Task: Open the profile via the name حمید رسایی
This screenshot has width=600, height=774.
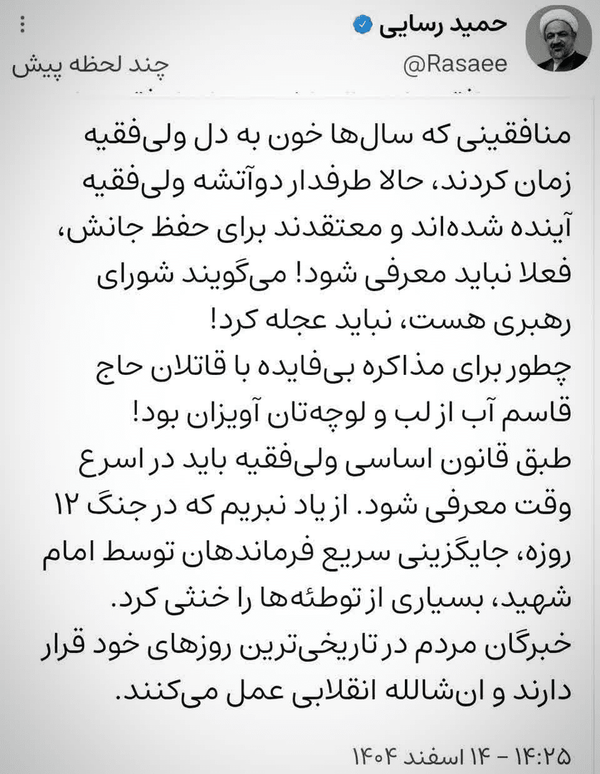Action: pyautogui.click(x=444, y=26)
